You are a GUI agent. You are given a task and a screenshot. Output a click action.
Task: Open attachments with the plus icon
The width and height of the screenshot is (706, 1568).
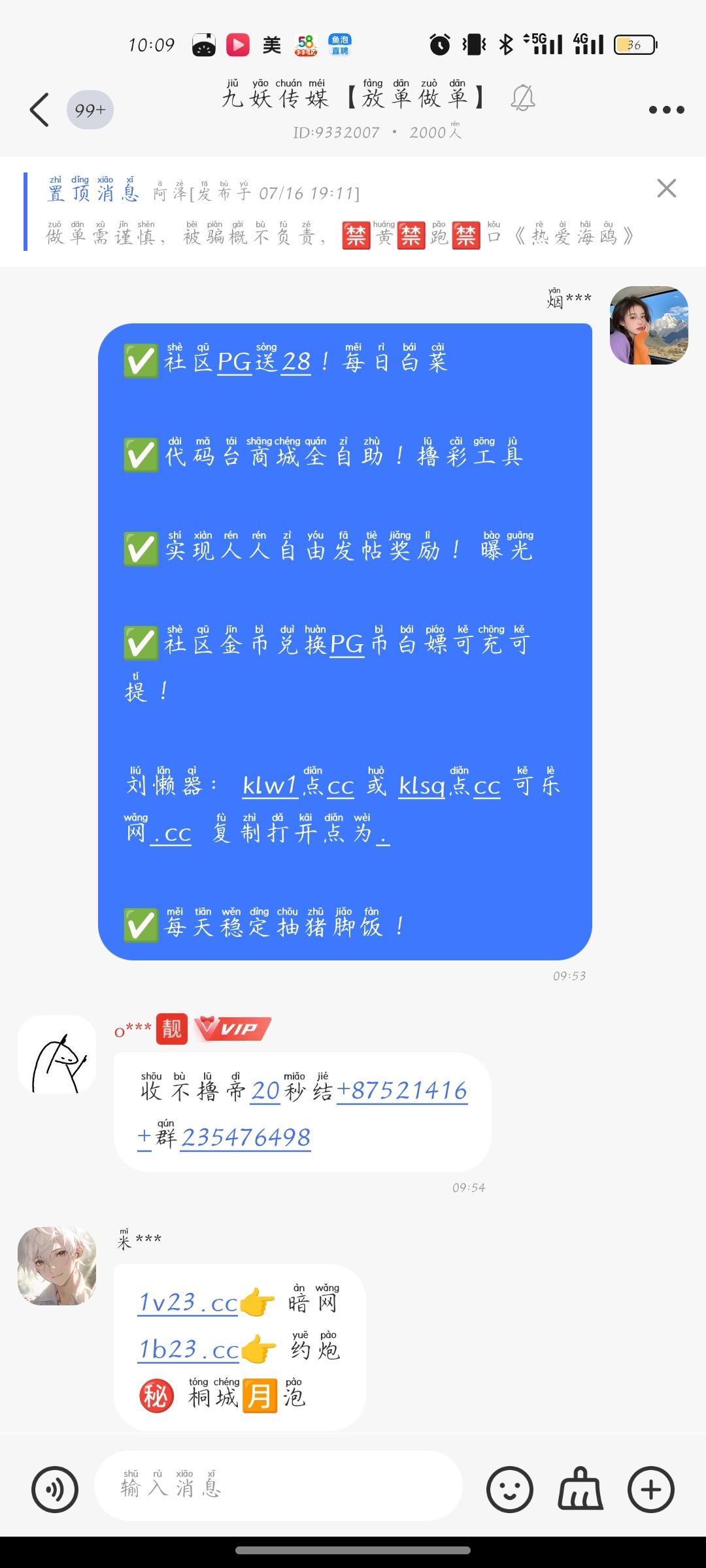coord(650,1488)
